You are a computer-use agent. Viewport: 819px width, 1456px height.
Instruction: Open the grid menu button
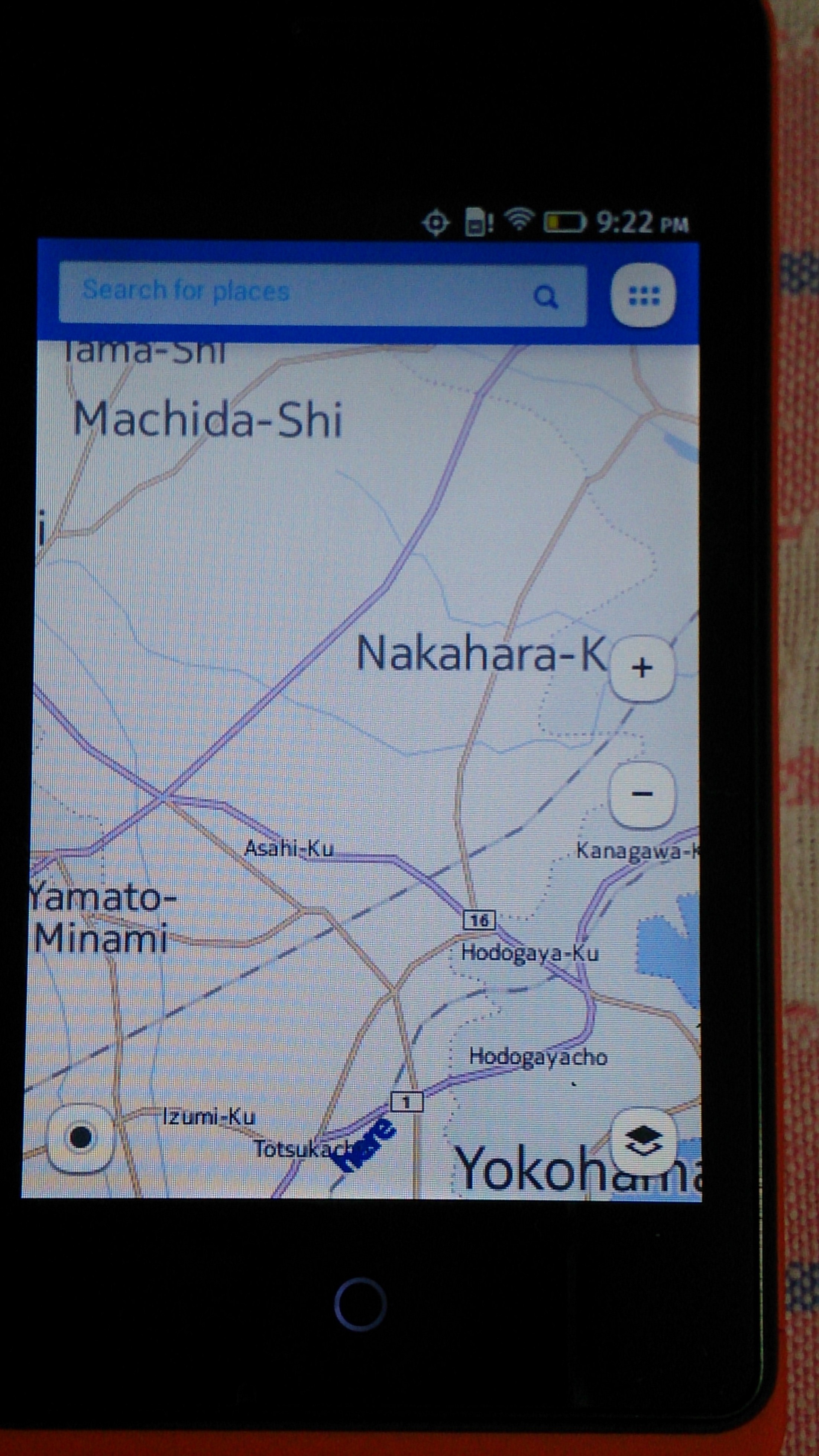click(643, 295)
